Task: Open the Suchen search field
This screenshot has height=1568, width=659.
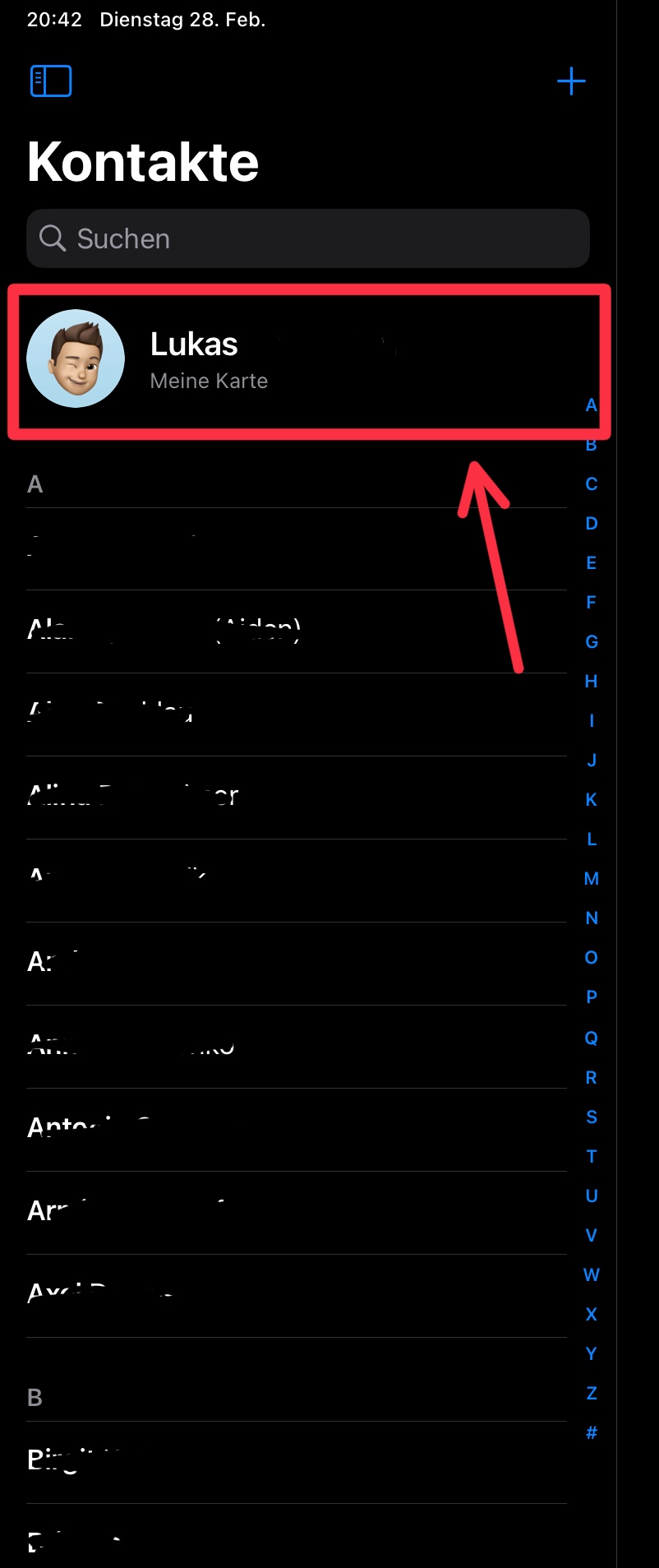Action: (x=308, y=238)
